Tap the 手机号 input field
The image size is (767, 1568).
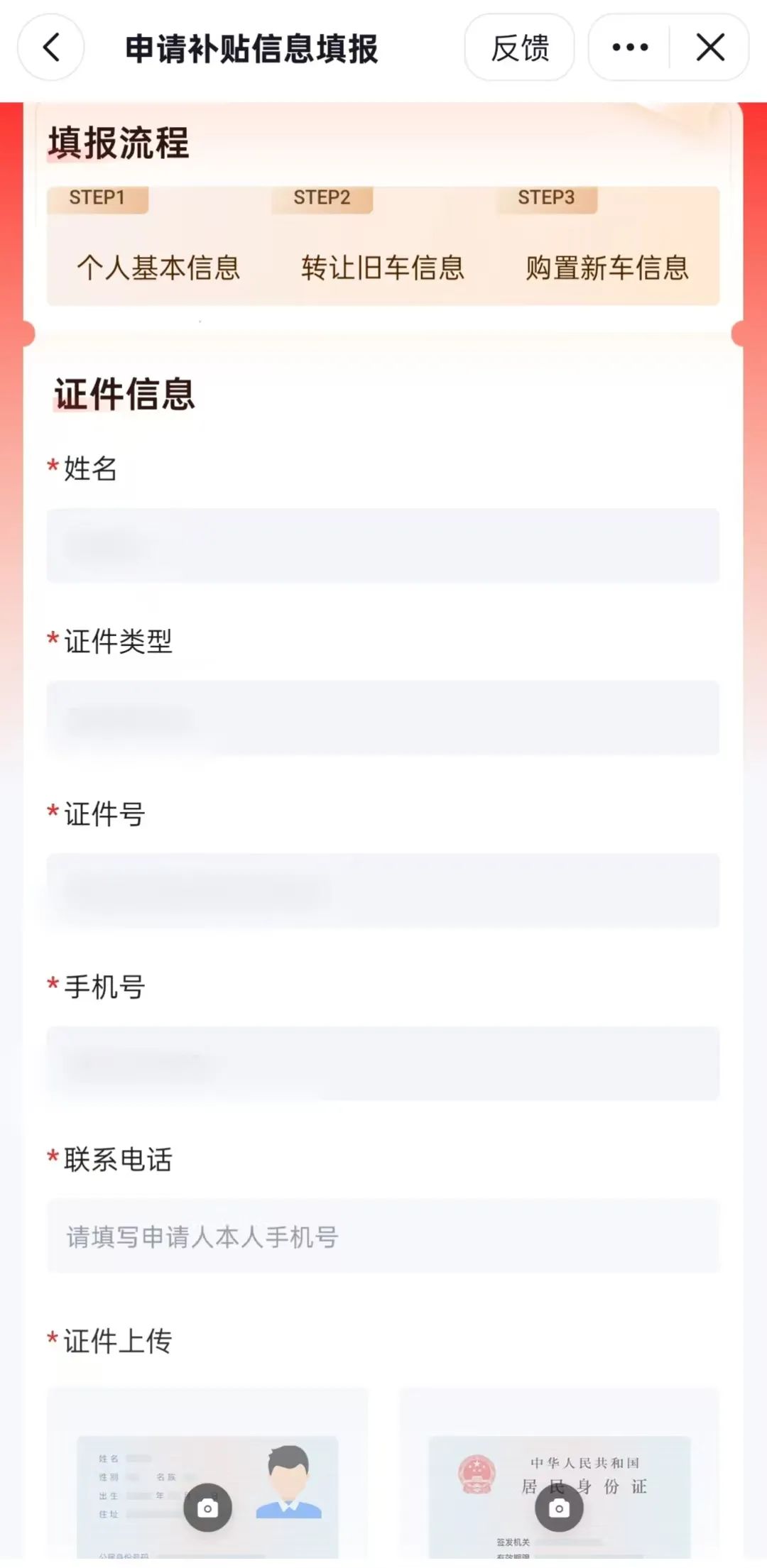click(382, 1063)
